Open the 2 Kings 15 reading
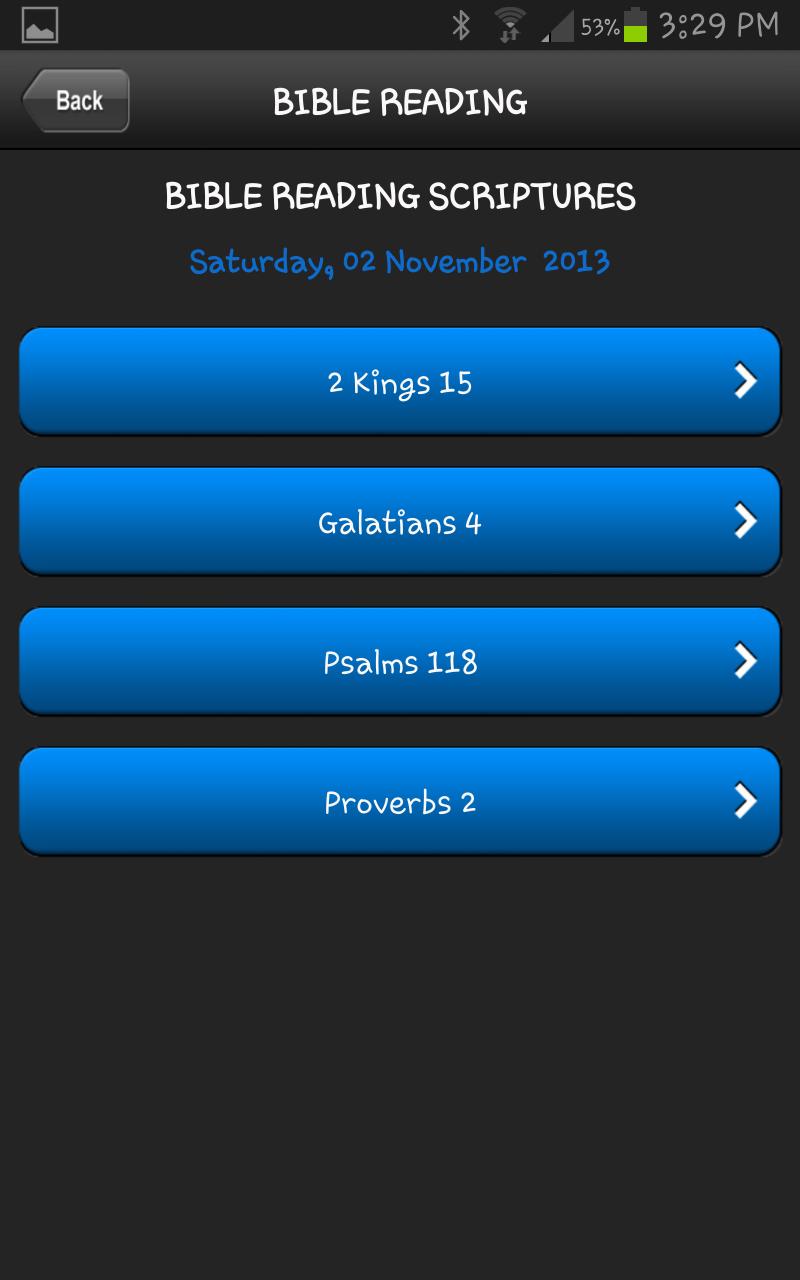The width and height of the screenshot is (800, 1280). click(400, 382)
